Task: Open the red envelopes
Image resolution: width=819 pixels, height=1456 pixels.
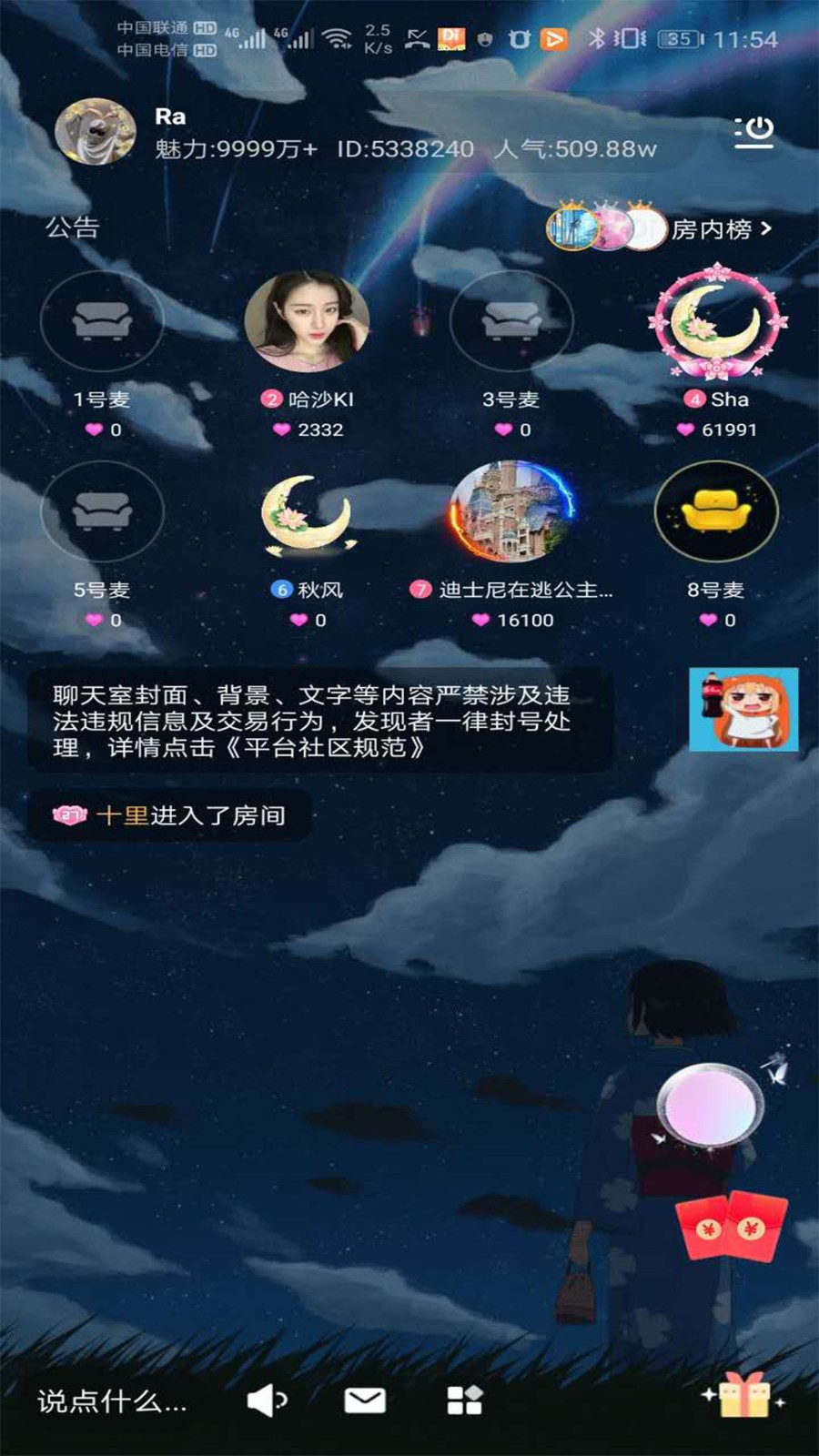Action: (731, 1226)
